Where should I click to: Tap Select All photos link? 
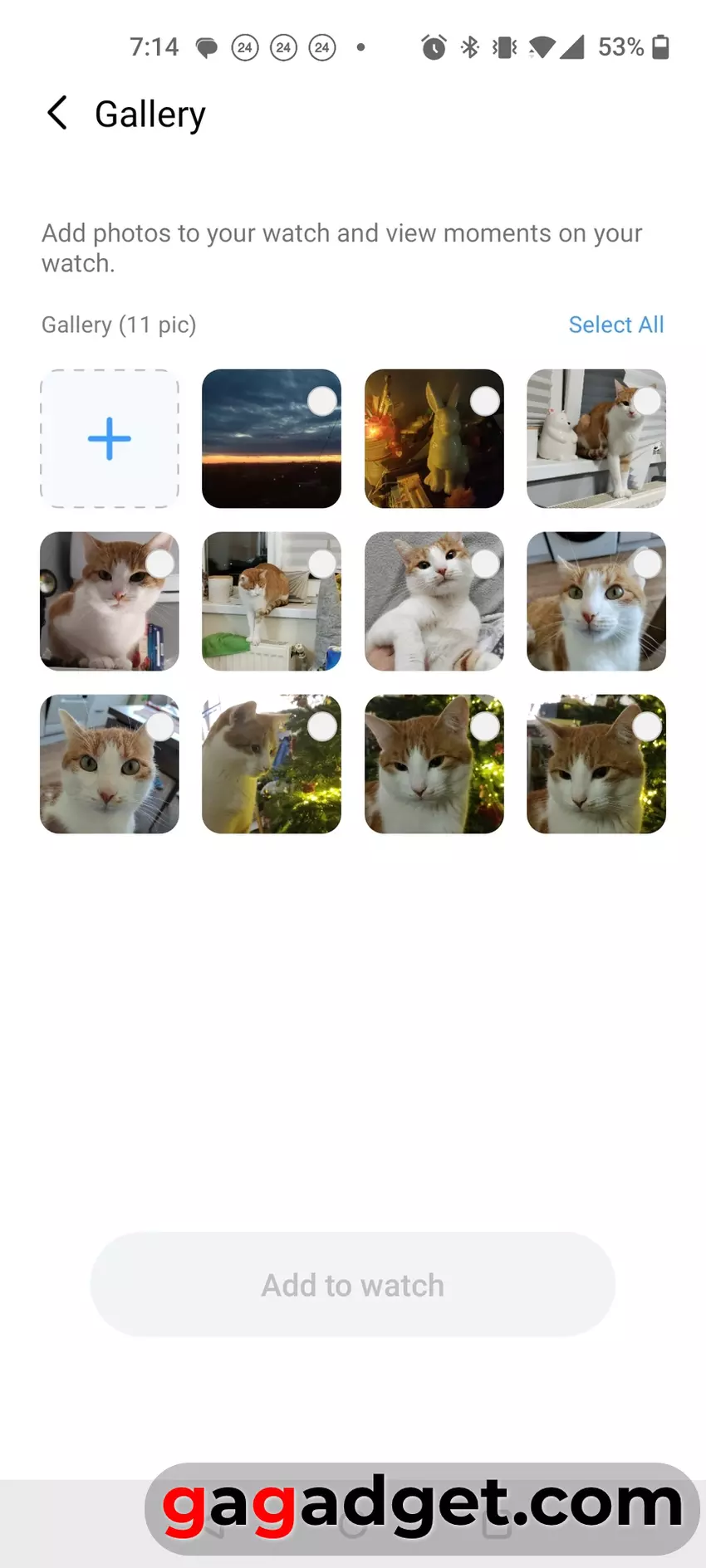(x=615, y=325)
